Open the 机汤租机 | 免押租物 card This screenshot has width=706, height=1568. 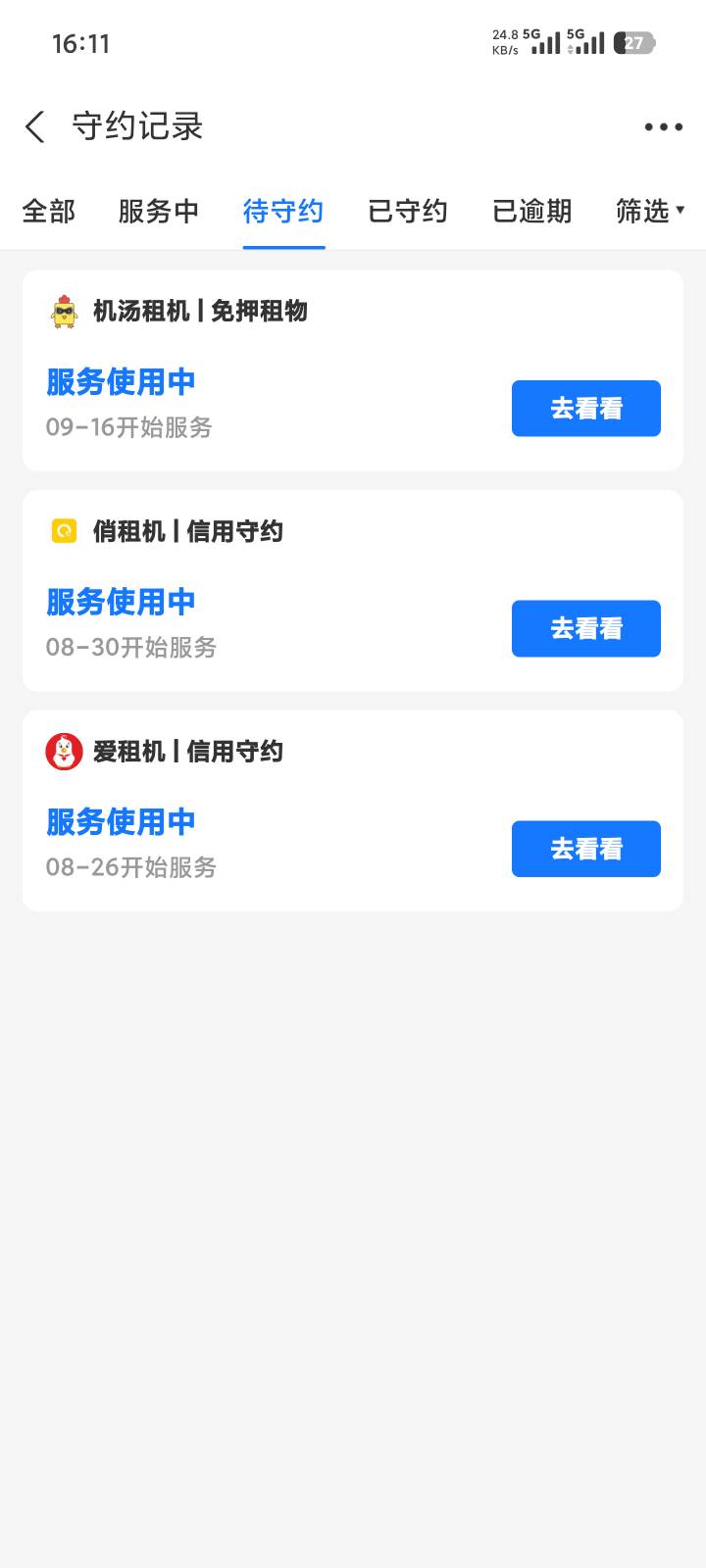tap(353, 370)
